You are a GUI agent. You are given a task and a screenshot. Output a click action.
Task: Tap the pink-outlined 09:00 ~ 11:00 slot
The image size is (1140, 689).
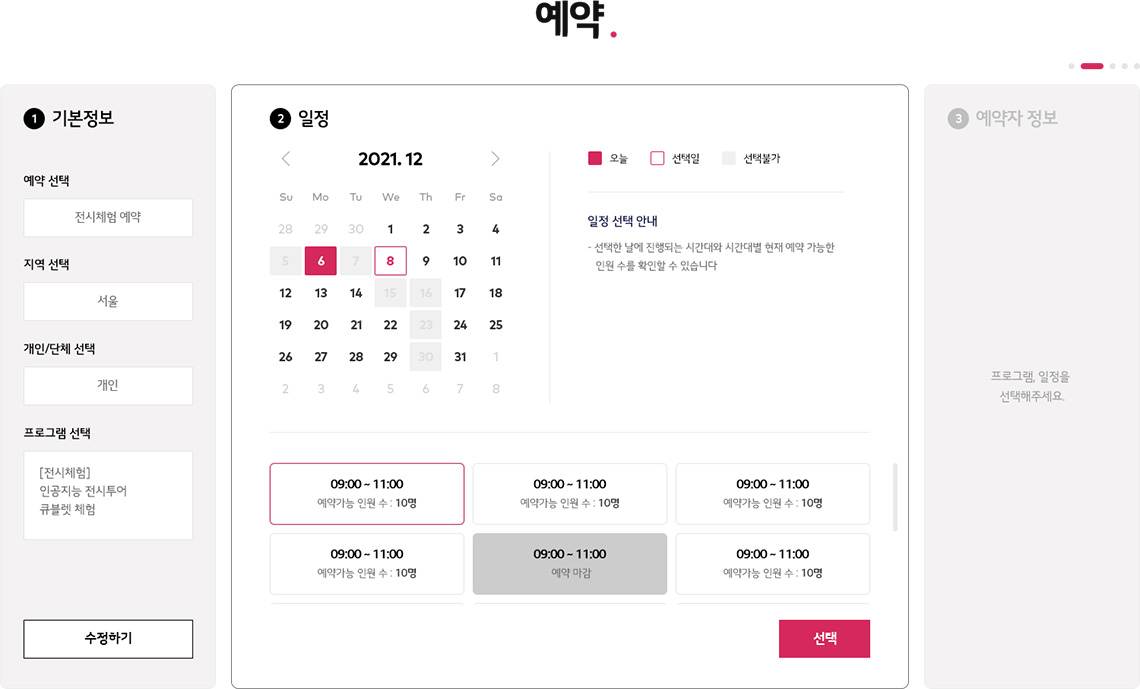click(367, 493)
